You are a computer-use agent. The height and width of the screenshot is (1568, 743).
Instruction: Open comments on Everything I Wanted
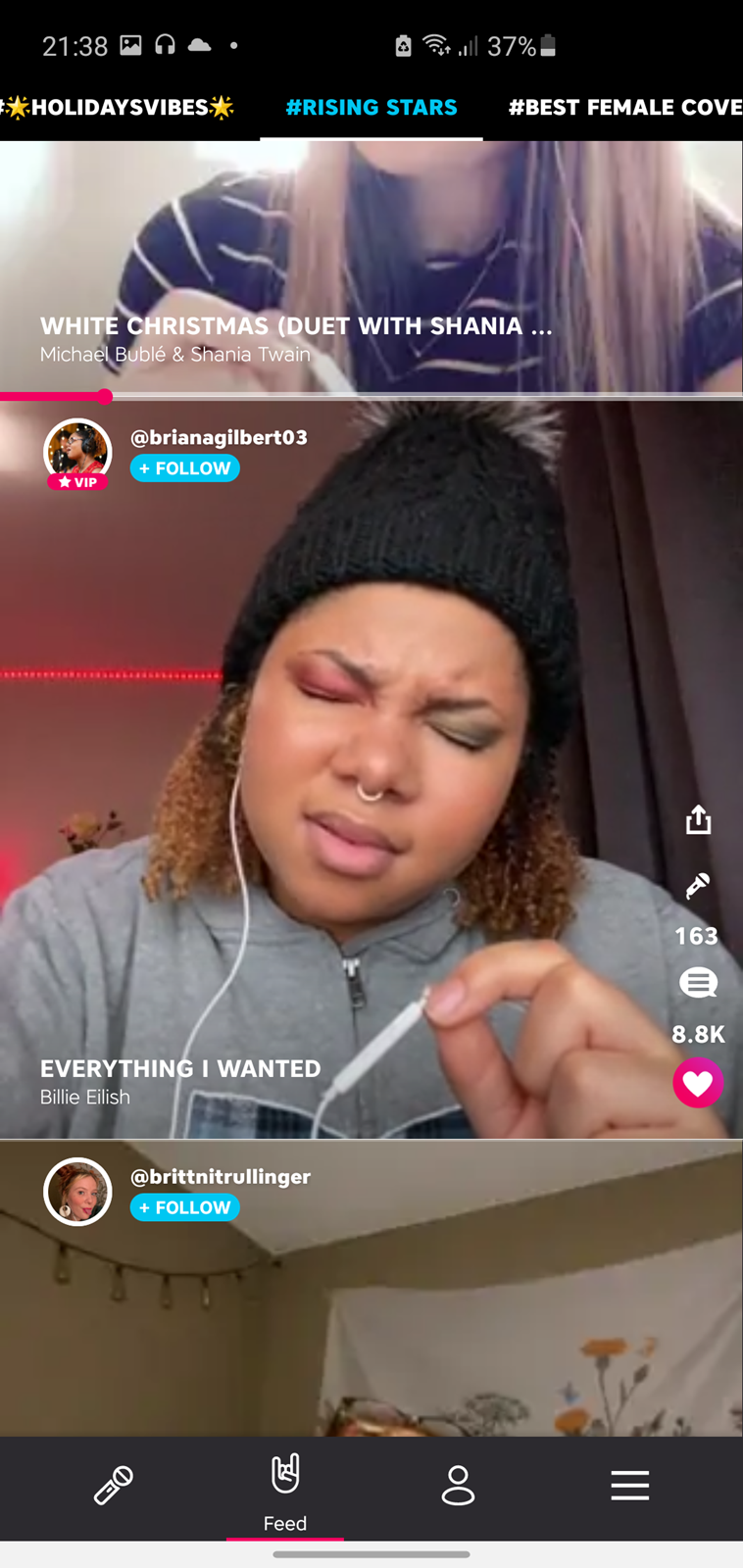(698, 982)
